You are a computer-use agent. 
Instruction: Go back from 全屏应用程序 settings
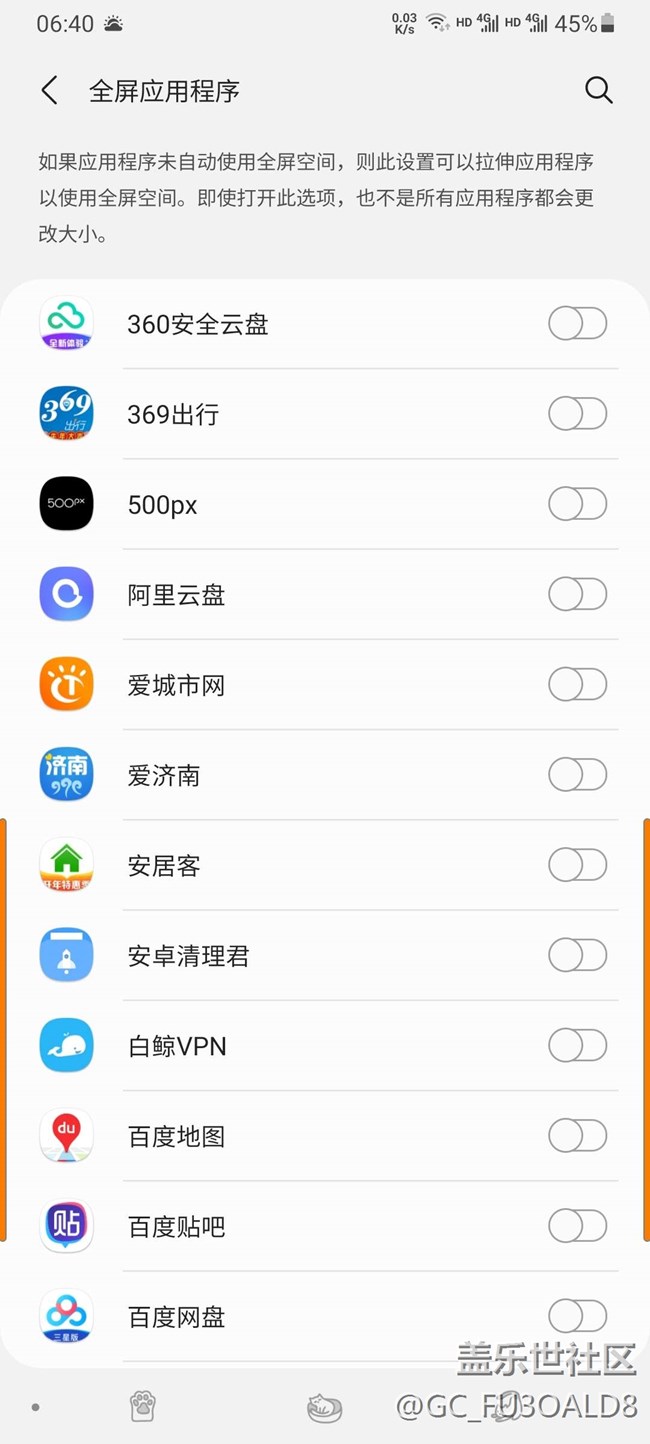(x=49, y=91)
